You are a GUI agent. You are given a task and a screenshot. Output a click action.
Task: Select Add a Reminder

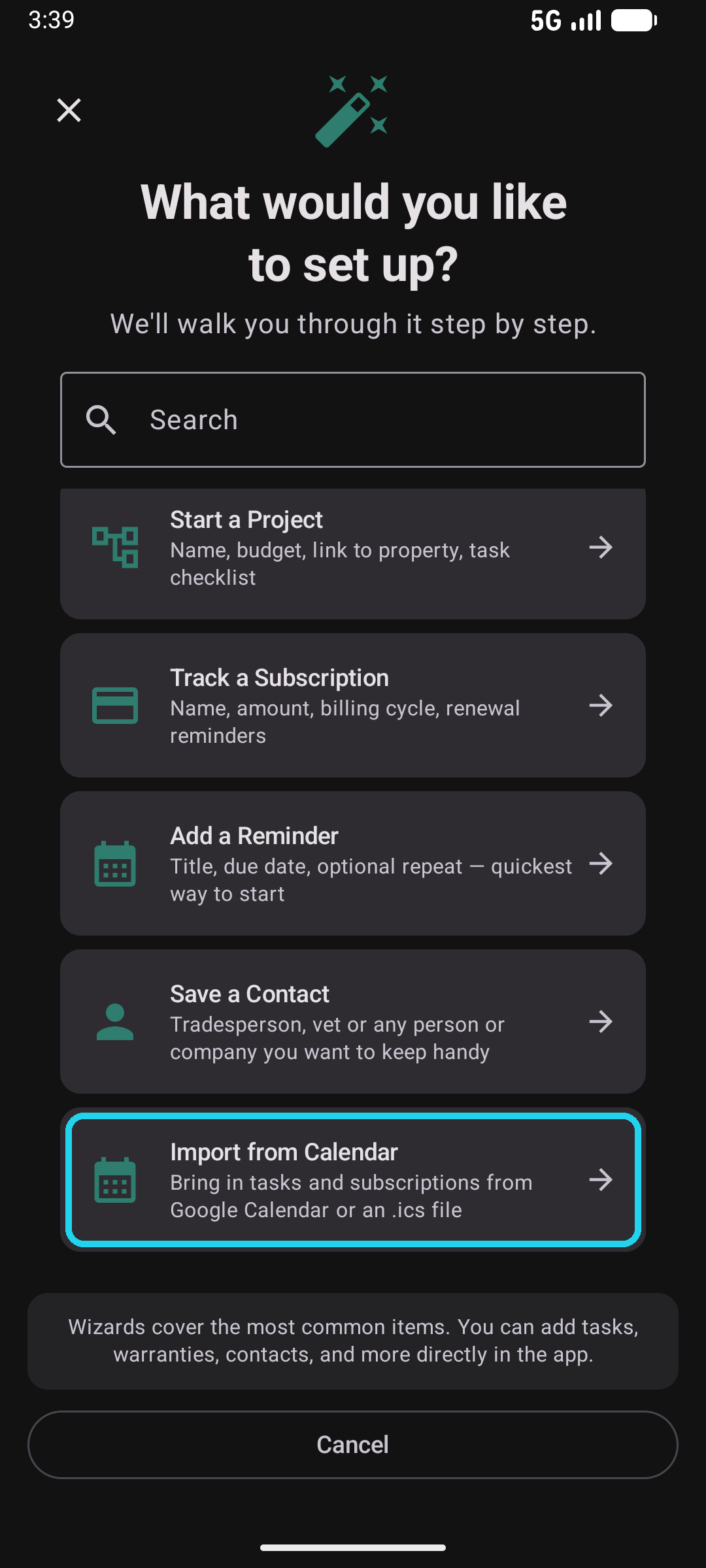[x=353, y=864]
